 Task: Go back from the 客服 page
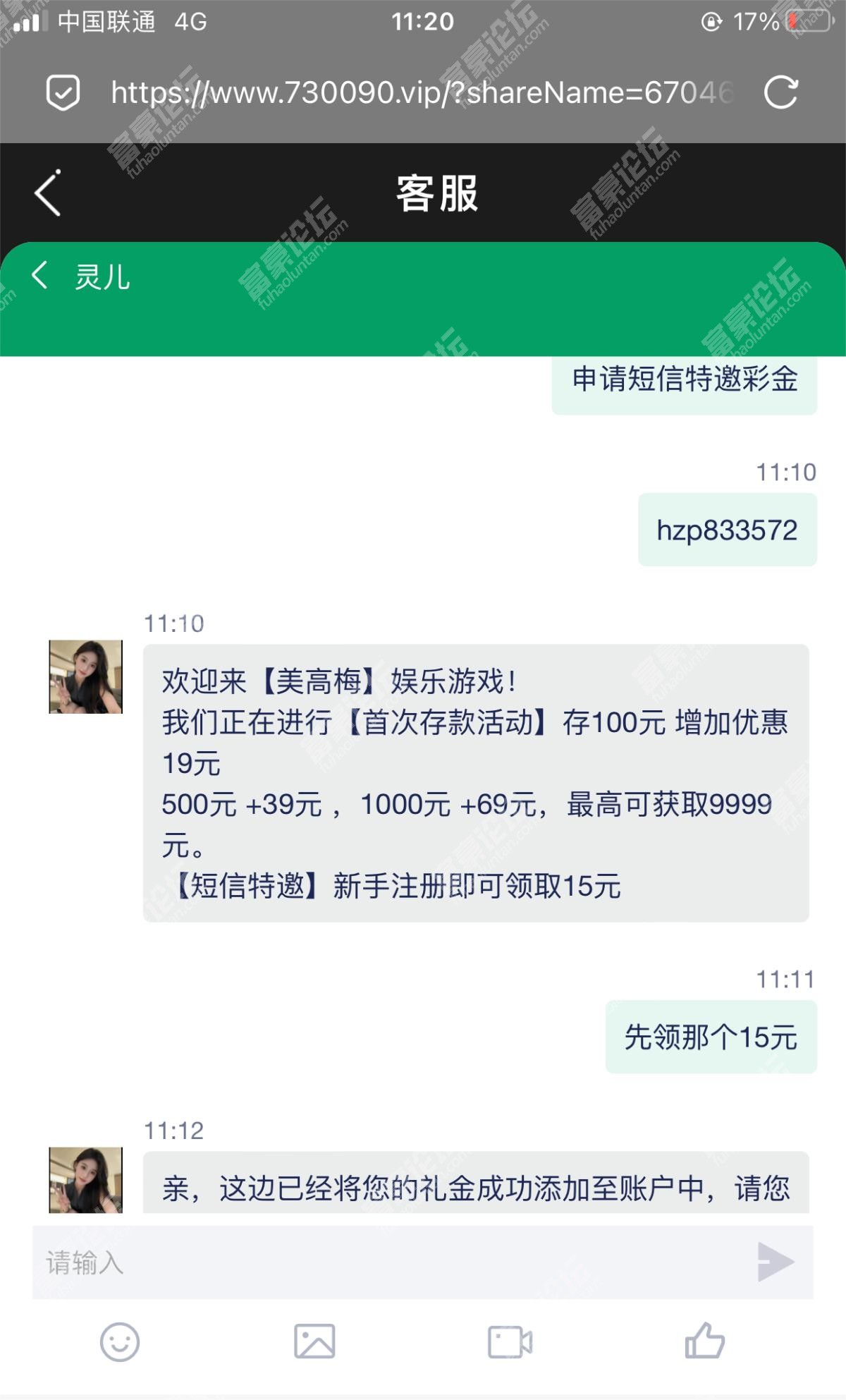point(48,193)
